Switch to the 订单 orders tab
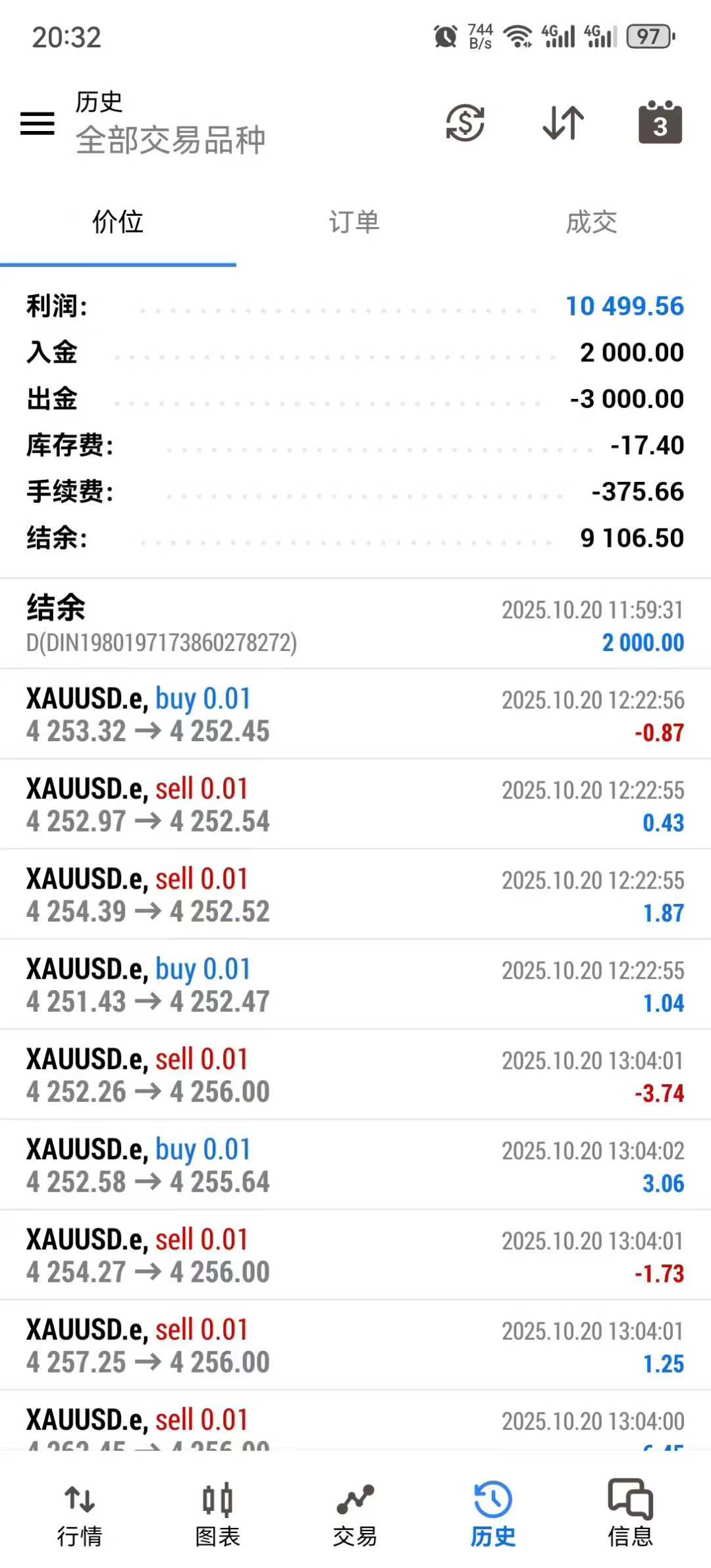711x1568 pixels. point(355,222)
